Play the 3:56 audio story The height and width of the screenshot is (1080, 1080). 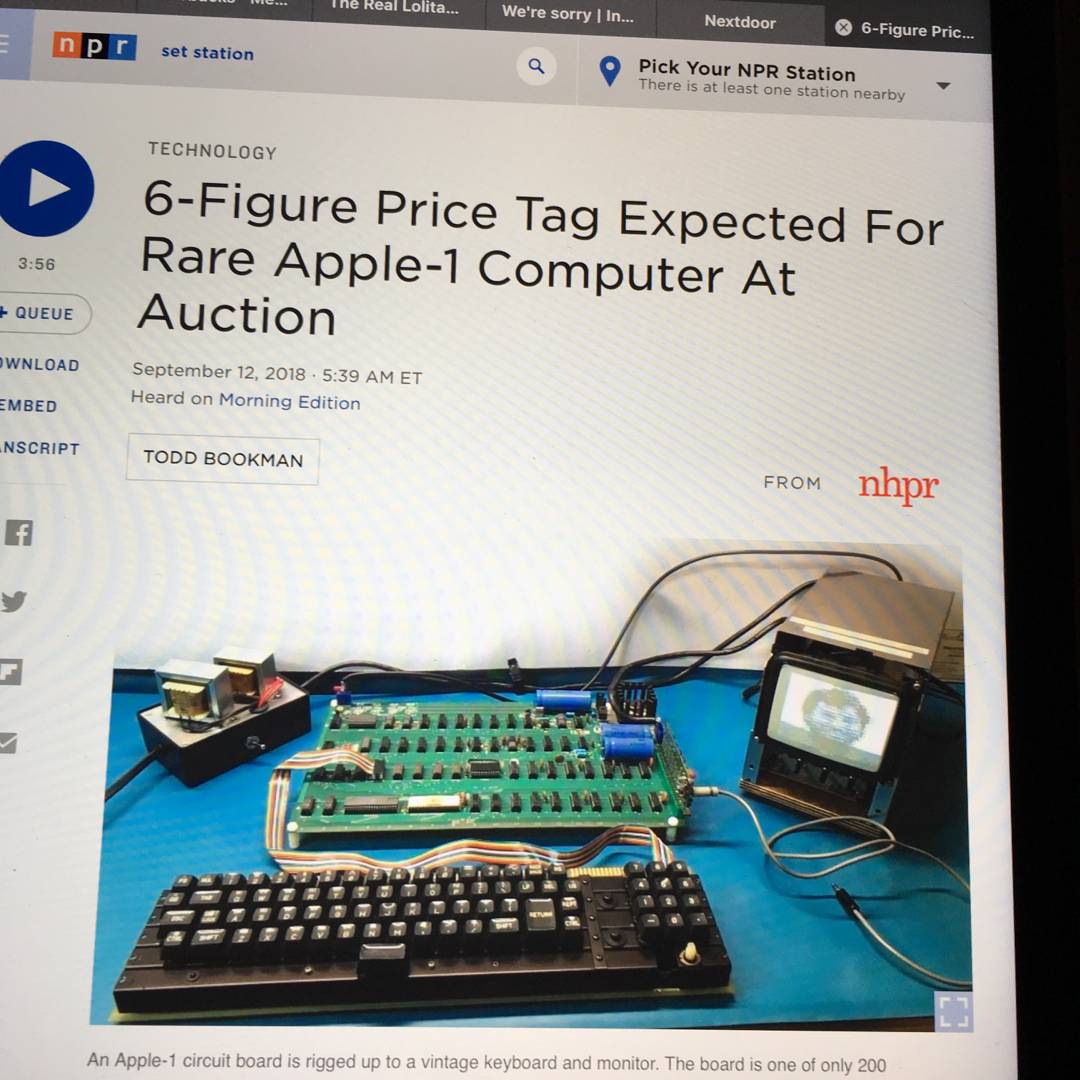click(x=44, y=189)
